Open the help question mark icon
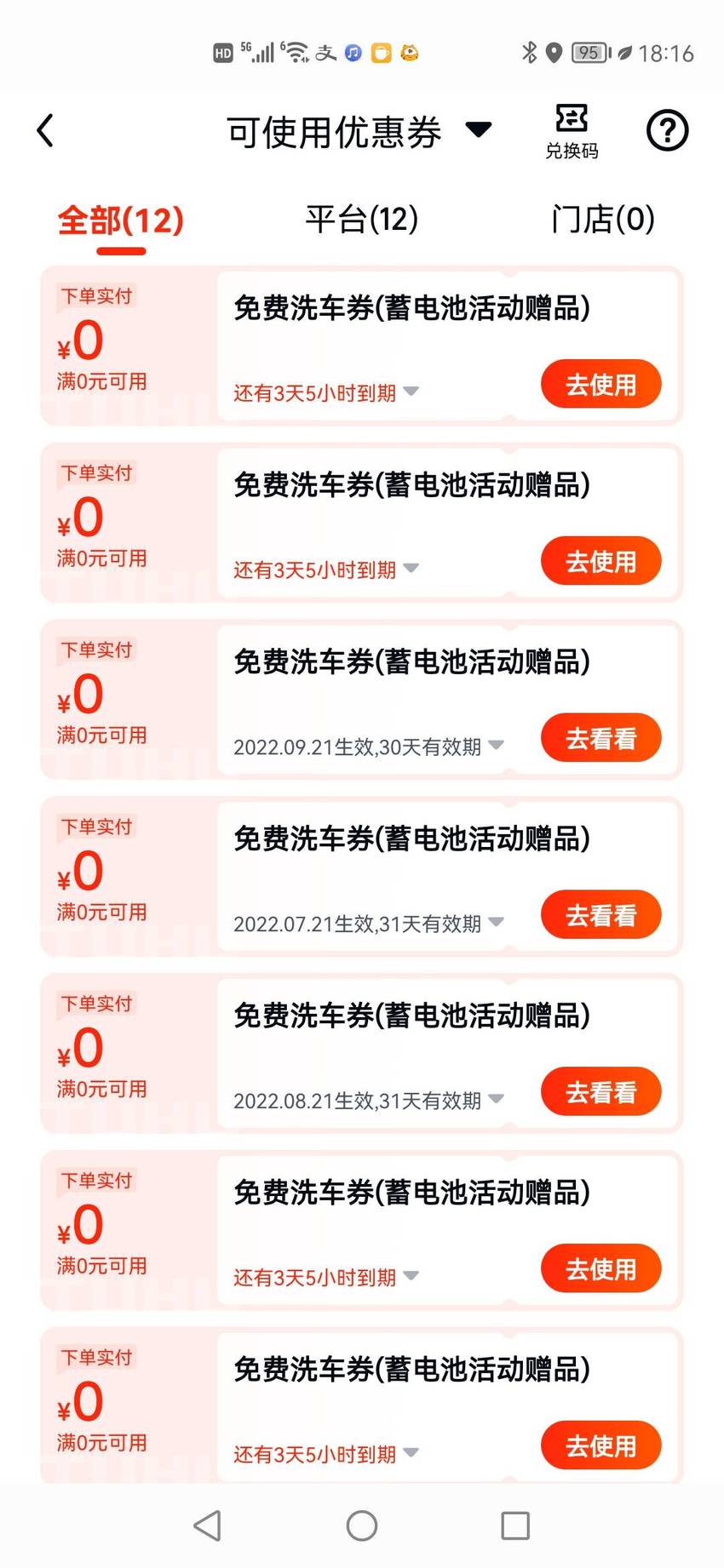 [x=667, y=131]
